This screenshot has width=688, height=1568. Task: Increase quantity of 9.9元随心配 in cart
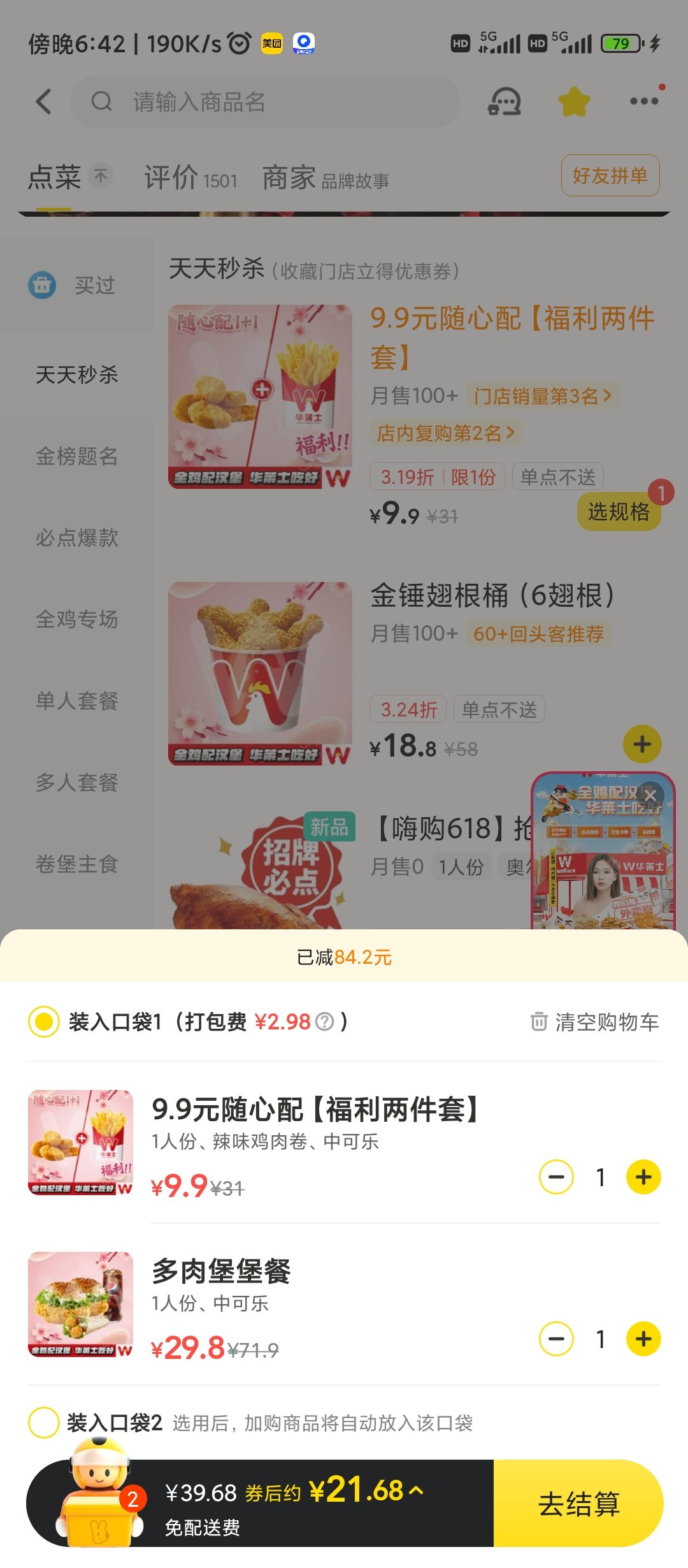click(x=643, y=1177)
